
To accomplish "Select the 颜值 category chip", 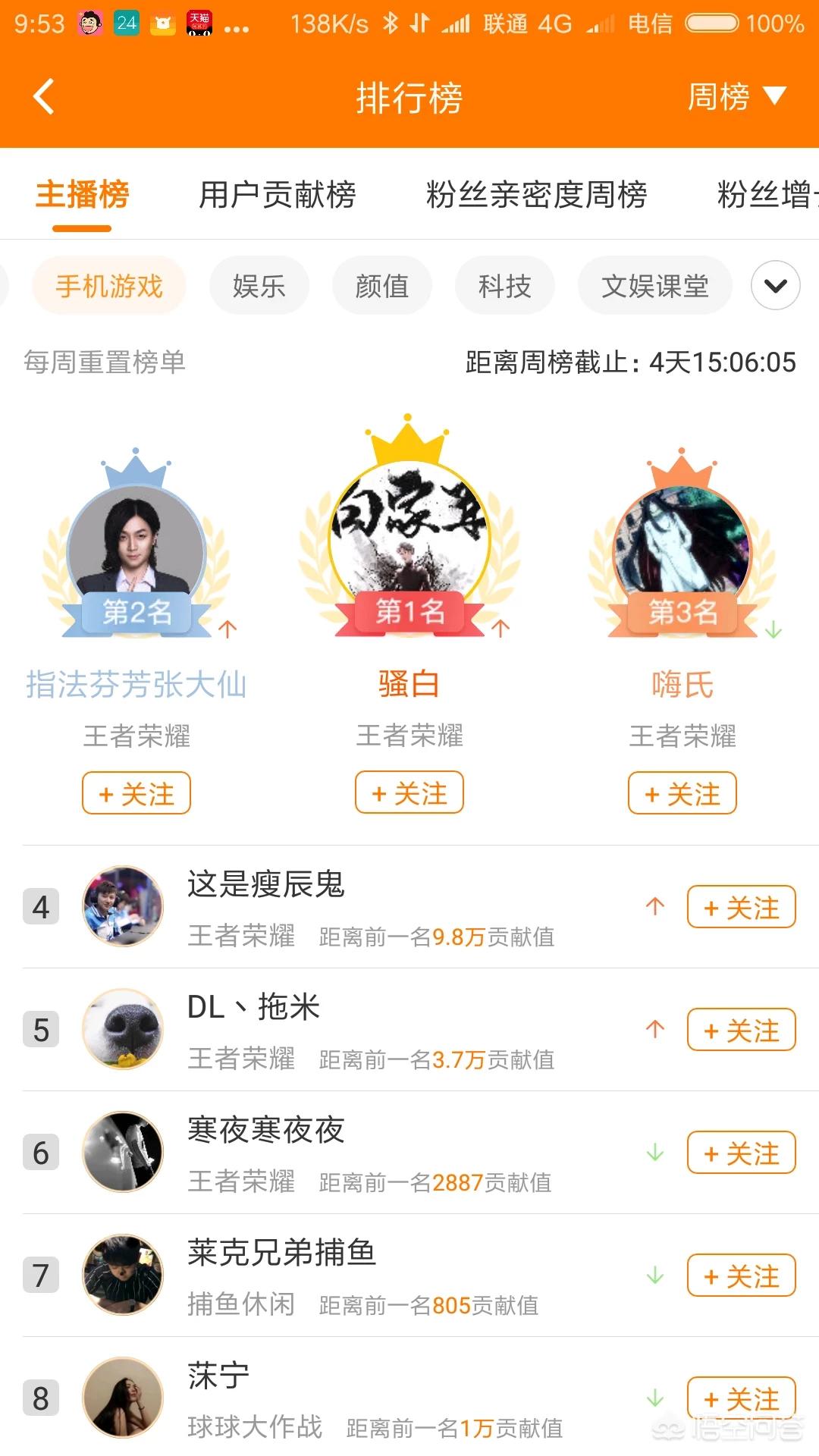I will click(x=382, y=286).
